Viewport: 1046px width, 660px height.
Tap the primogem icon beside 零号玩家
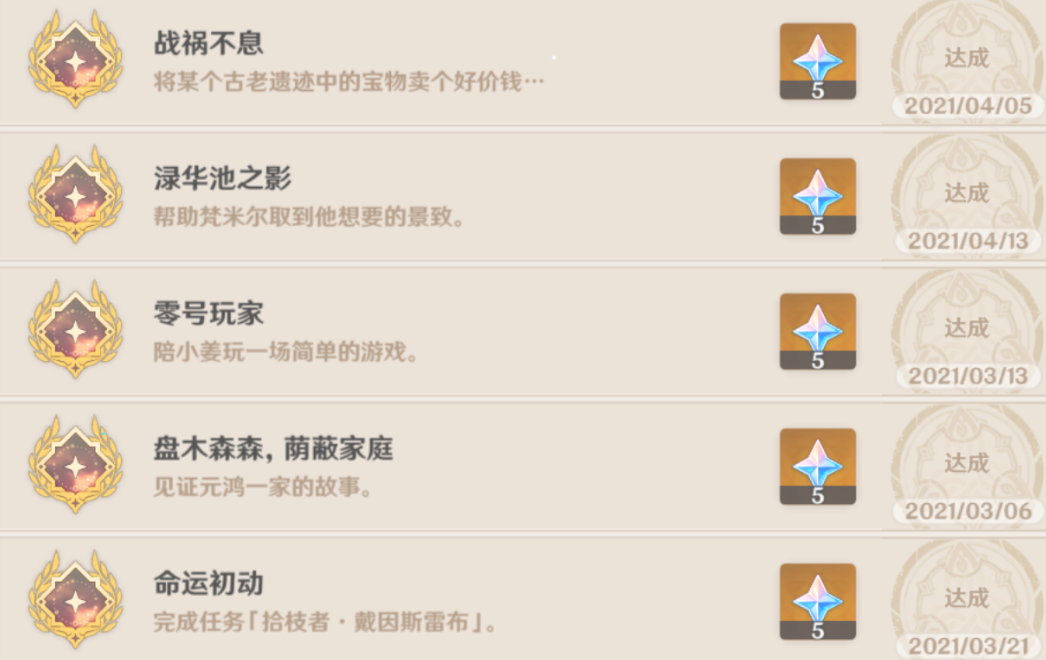tap(817, 331)
